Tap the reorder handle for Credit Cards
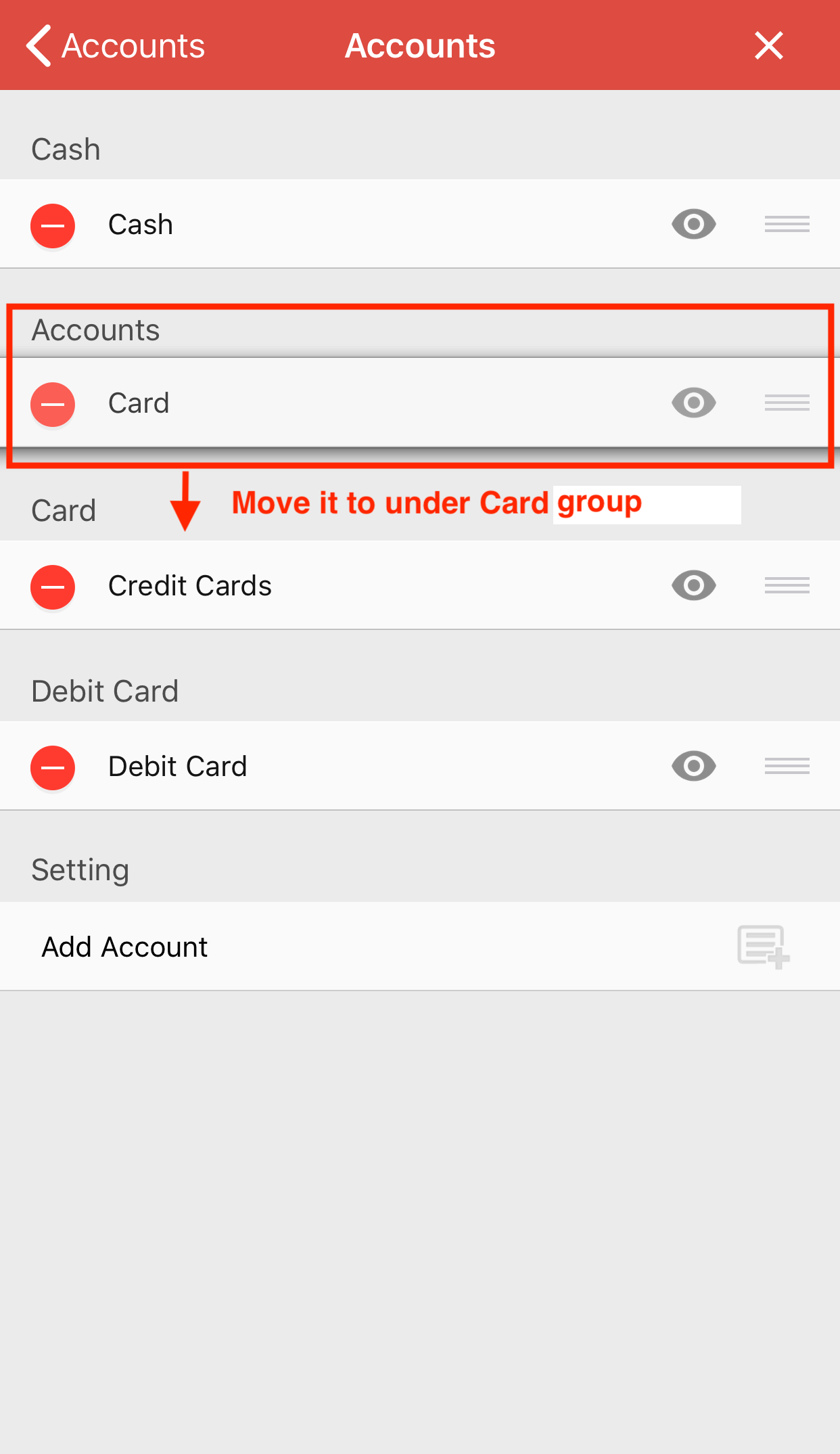 pyautogui.click(x=787, y=585)
